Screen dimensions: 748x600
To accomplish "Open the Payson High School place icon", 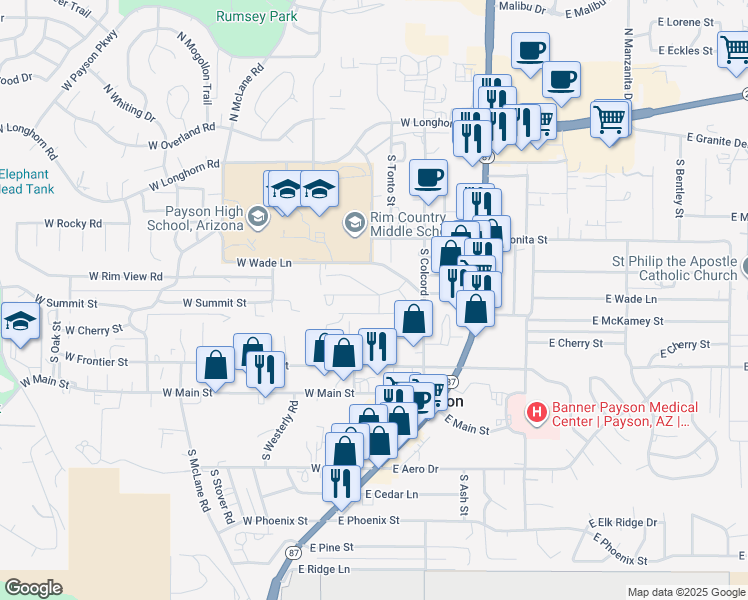I will [258, 218].
